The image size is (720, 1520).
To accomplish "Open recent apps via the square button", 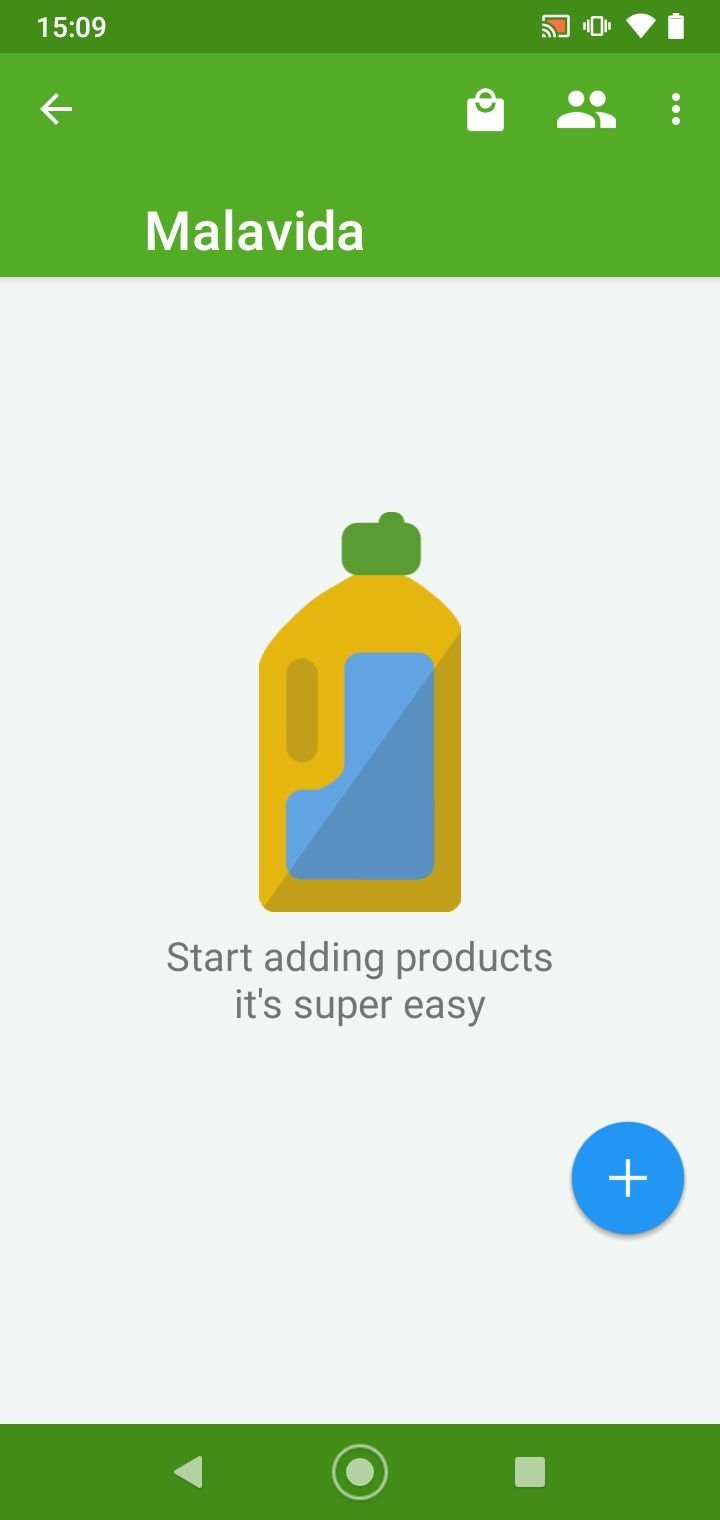I will click(x=530, y=1472).
